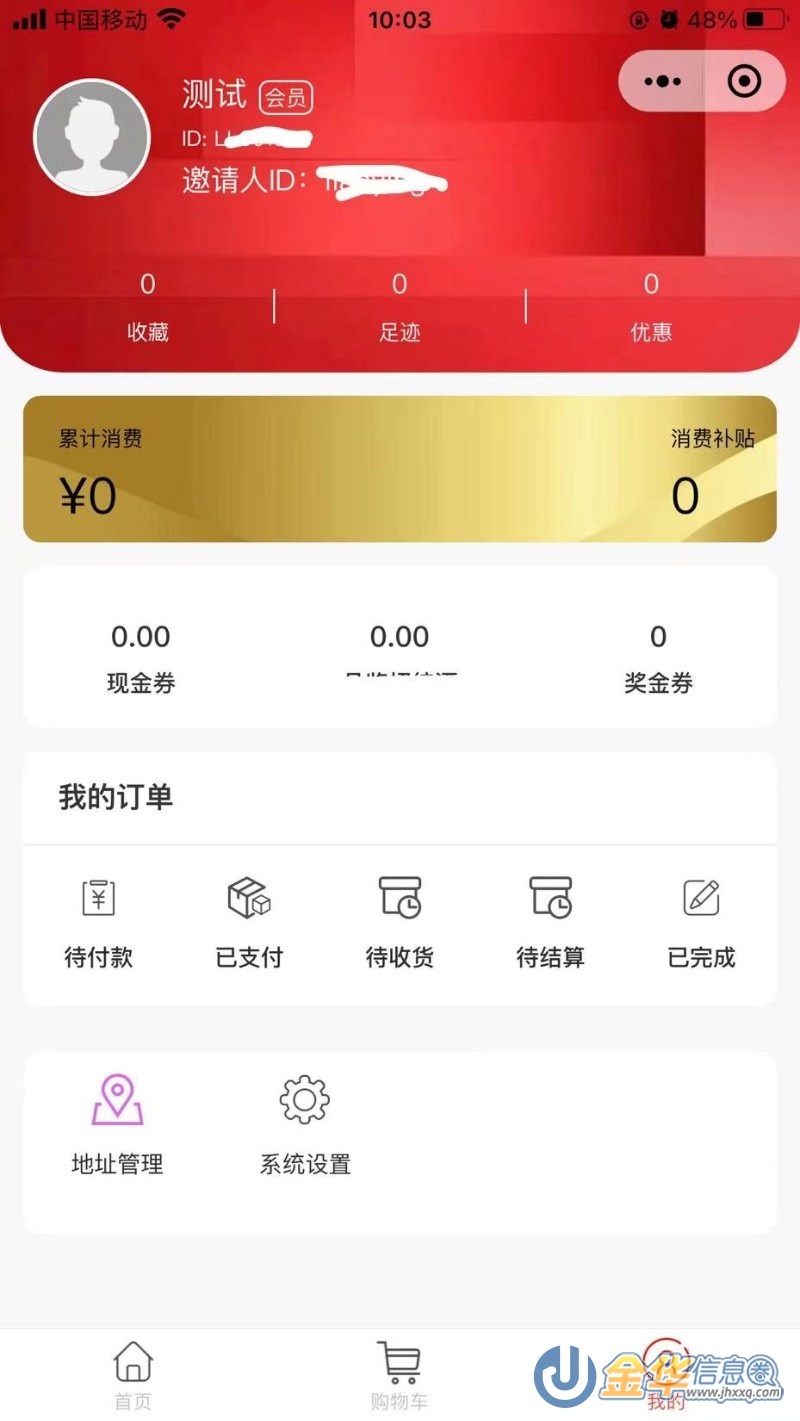The height and width of the screenshot is (1421, 800).
Task: View 待收货 orders
Action: pyautogui.click(x=400, y=922)
